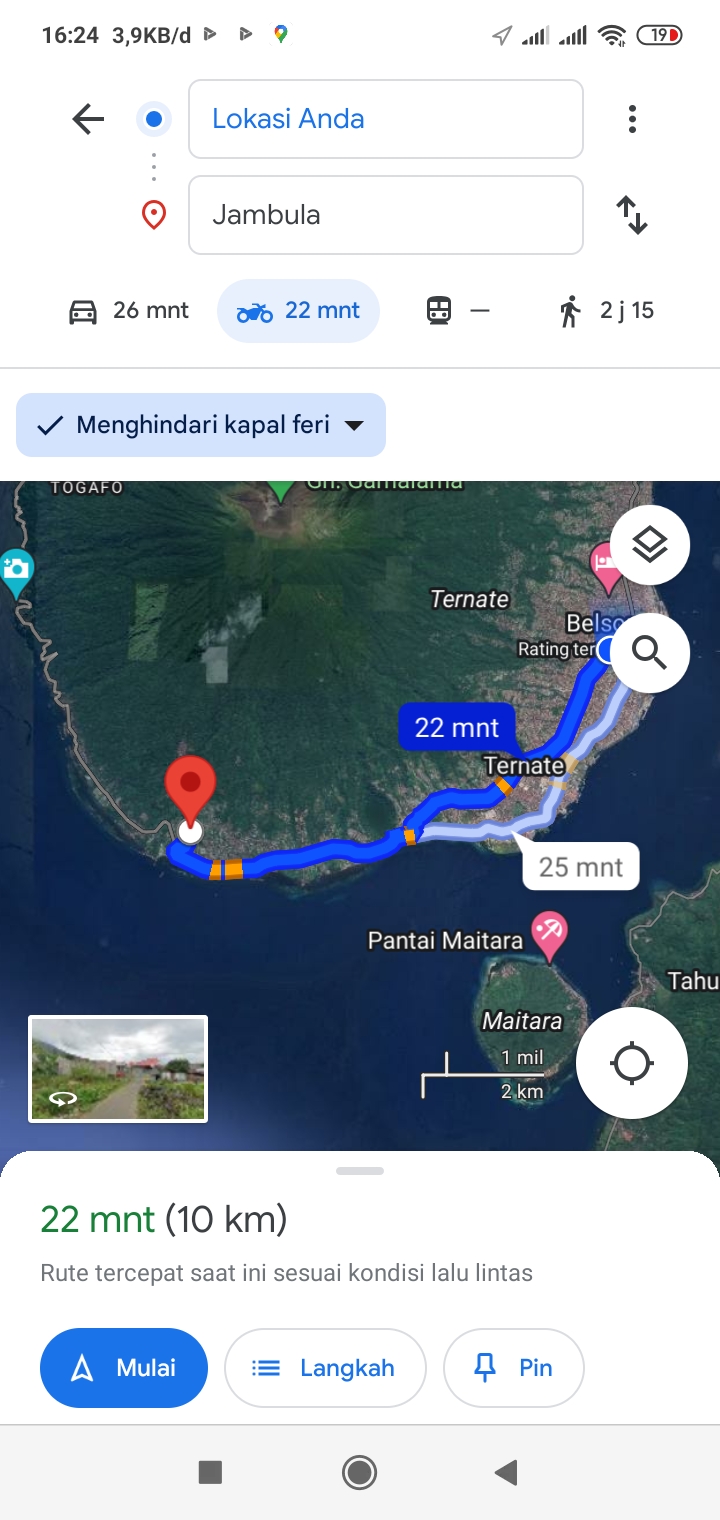This screenshot has width=720, height=1520.
Task: Open the Pantai Maitara map marker
Action: click(549, 936)
